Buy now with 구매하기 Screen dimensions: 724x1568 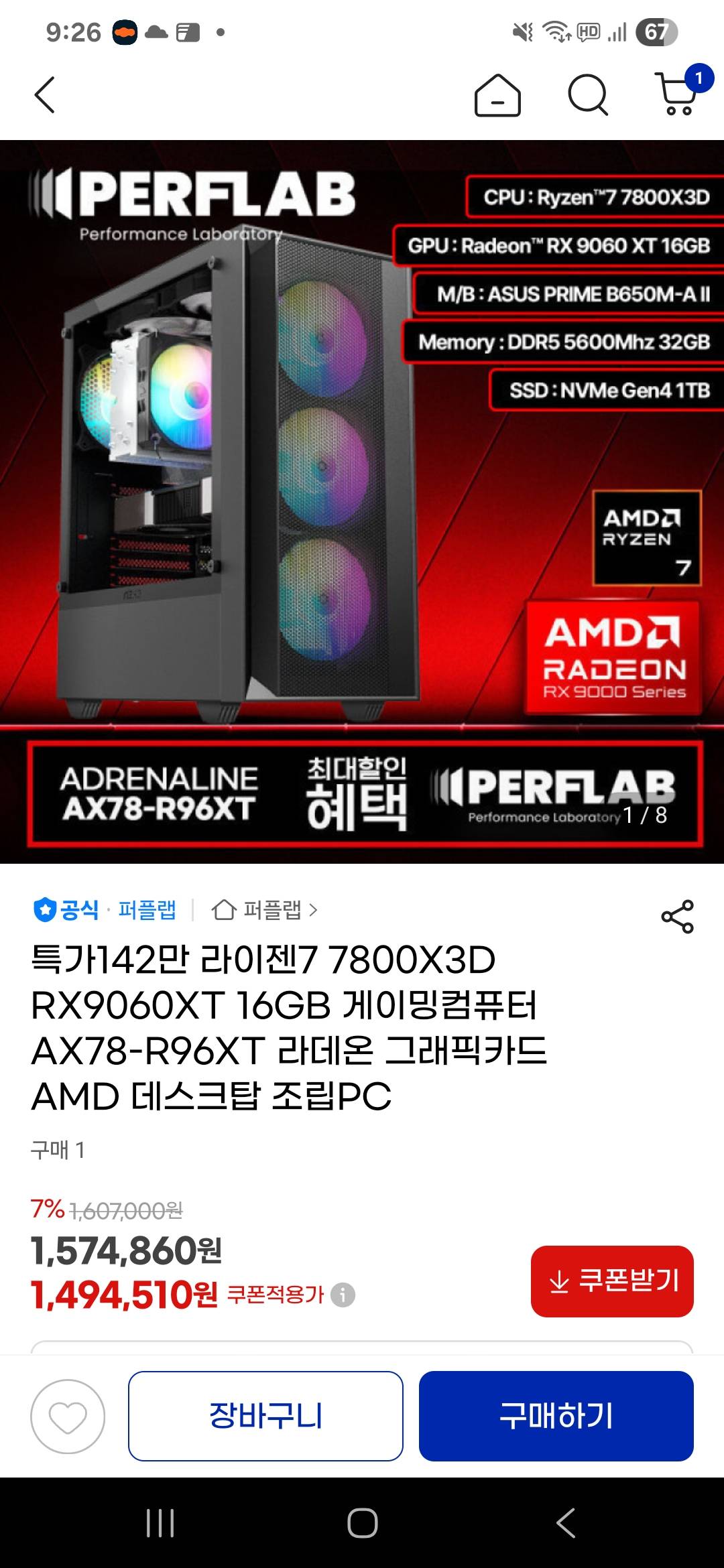click(x=556, y=1416)
